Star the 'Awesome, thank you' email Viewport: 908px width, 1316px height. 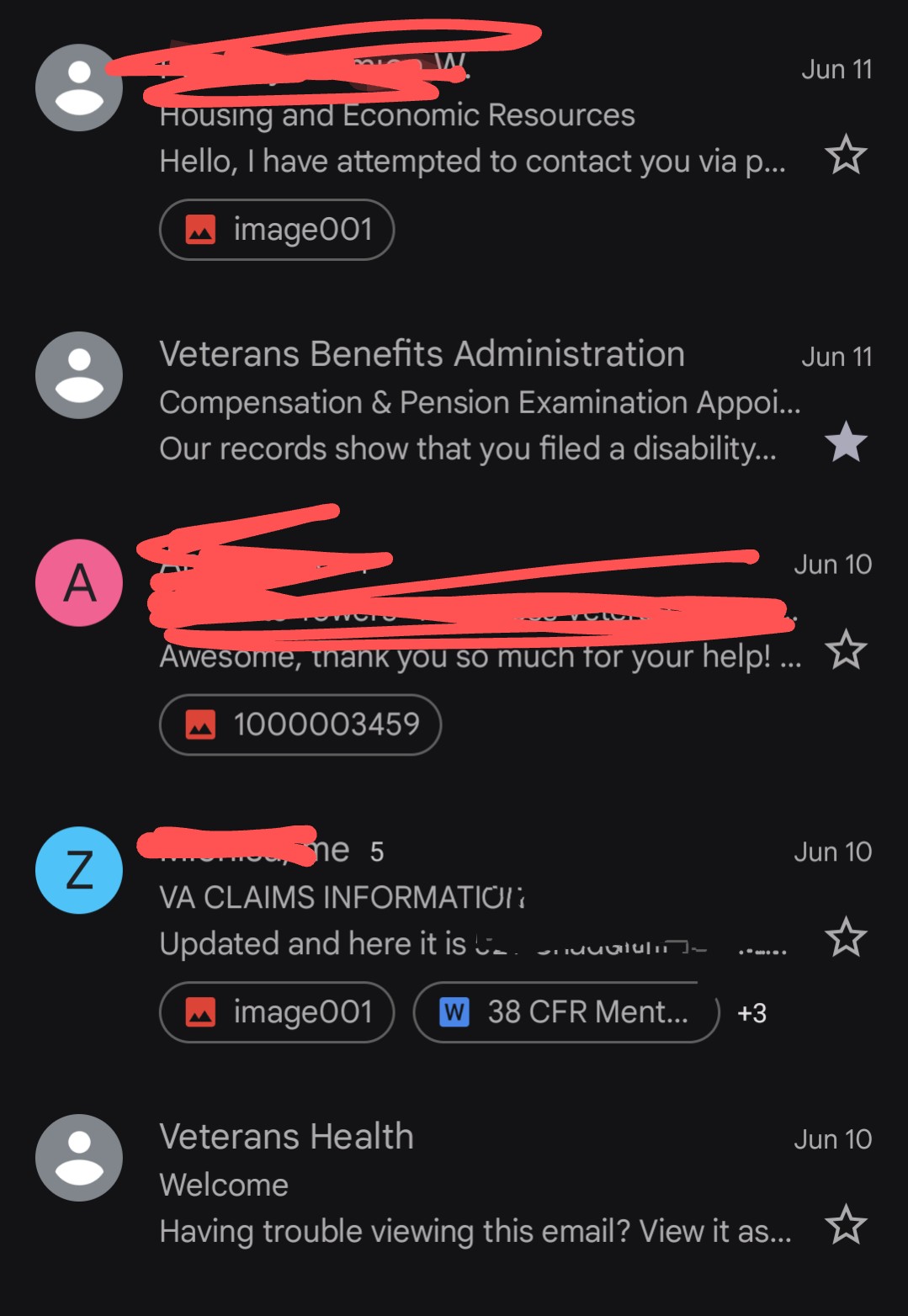[845, 650]
